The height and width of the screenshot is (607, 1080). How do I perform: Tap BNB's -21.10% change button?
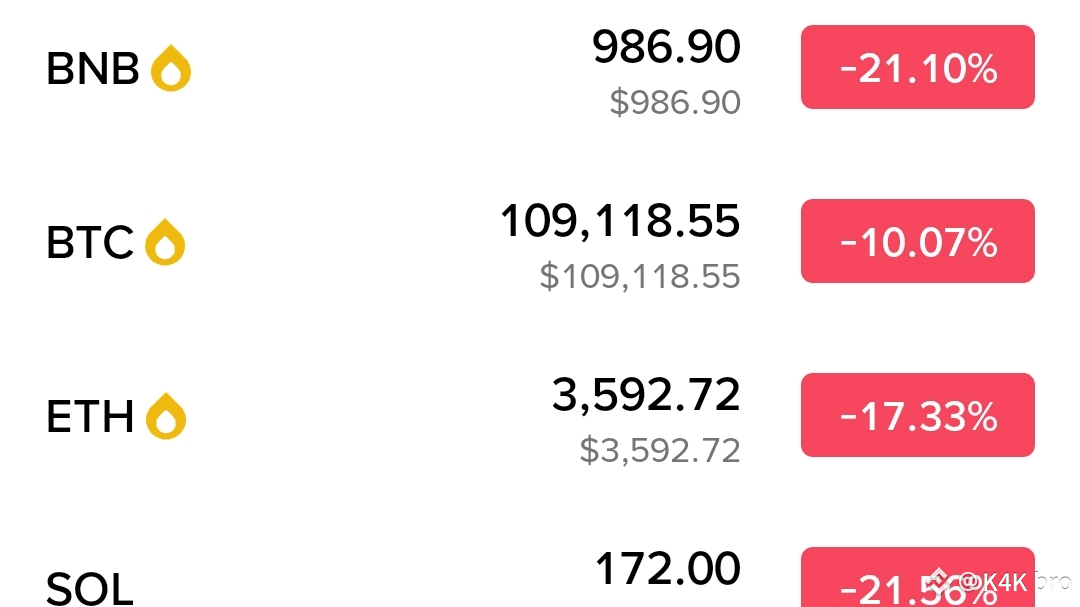[x=917, y=68]
